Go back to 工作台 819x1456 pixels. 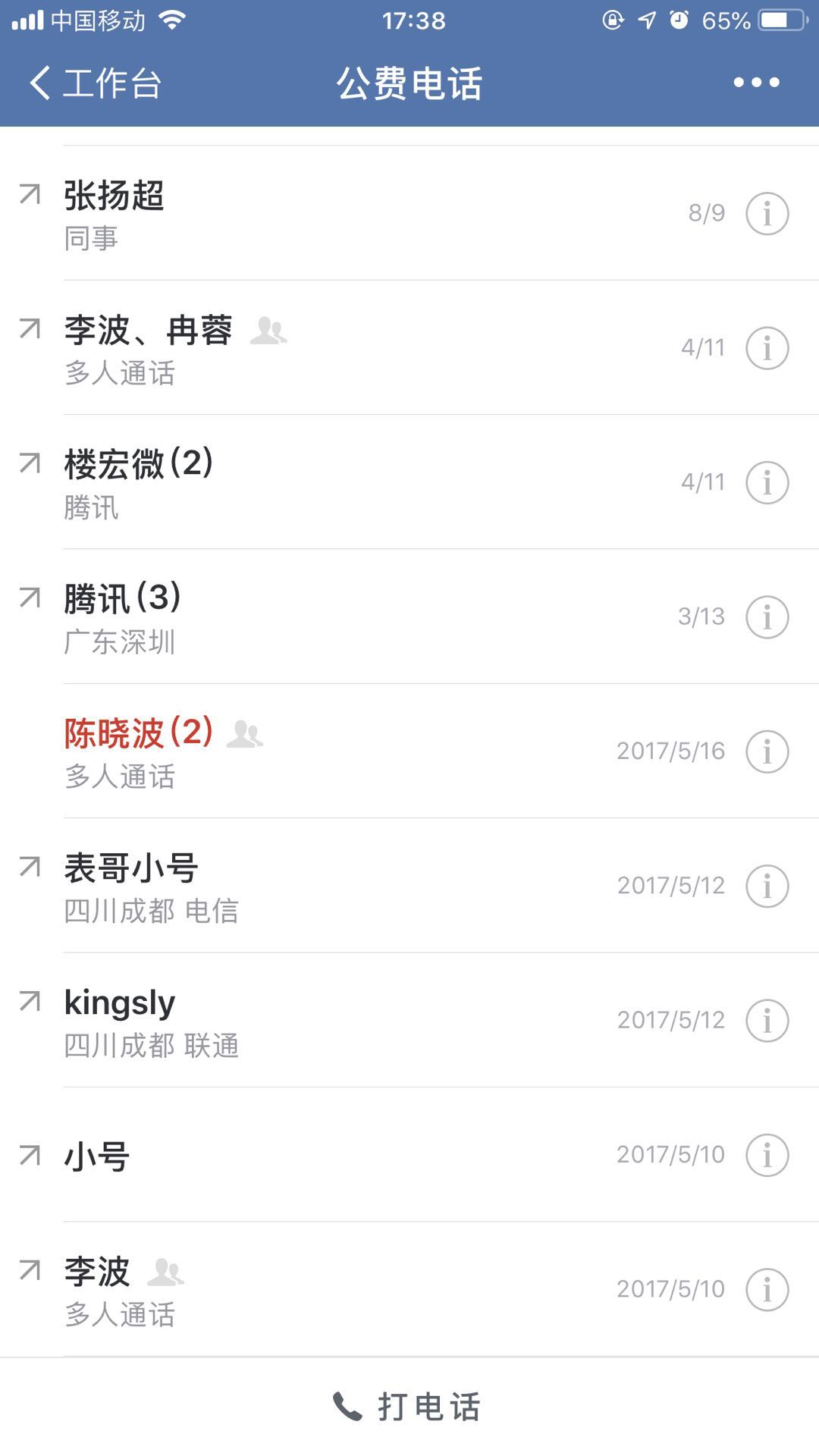click(x=96, y=83)
